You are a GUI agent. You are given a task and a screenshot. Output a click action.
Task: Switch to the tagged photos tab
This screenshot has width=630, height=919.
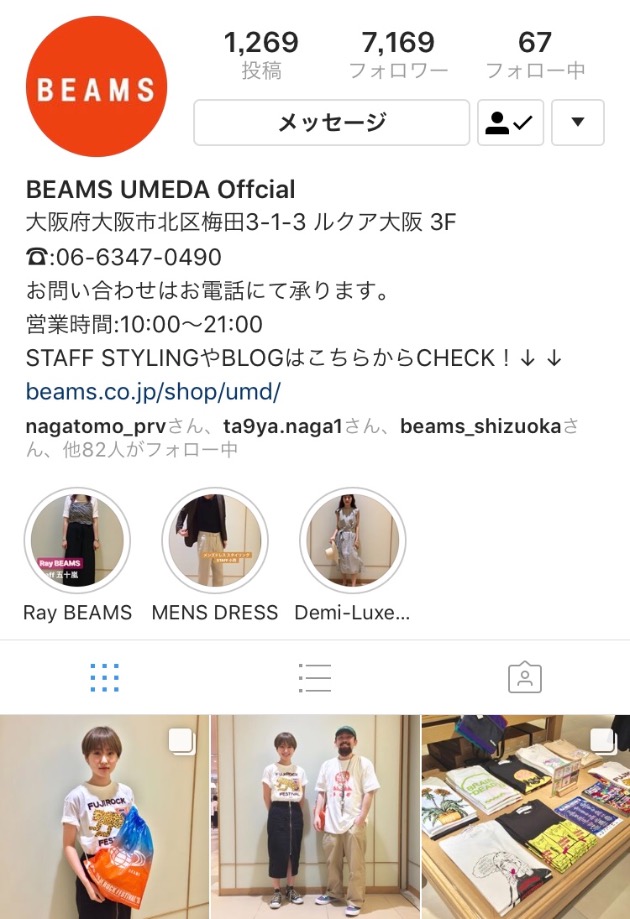(x=524, y=678)
